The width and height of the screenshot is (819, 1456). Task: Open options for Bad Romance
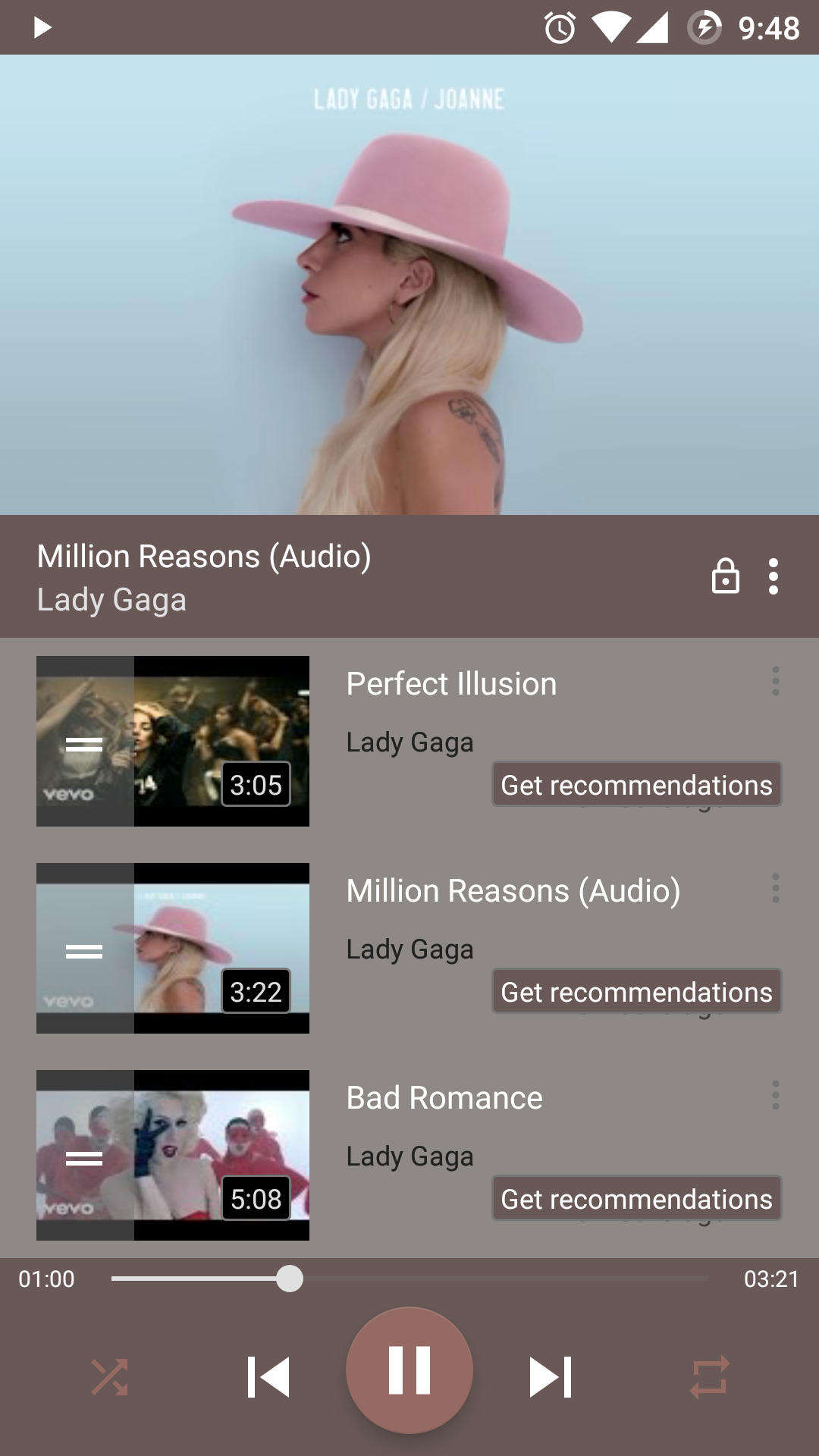[x=775, y=1095]
